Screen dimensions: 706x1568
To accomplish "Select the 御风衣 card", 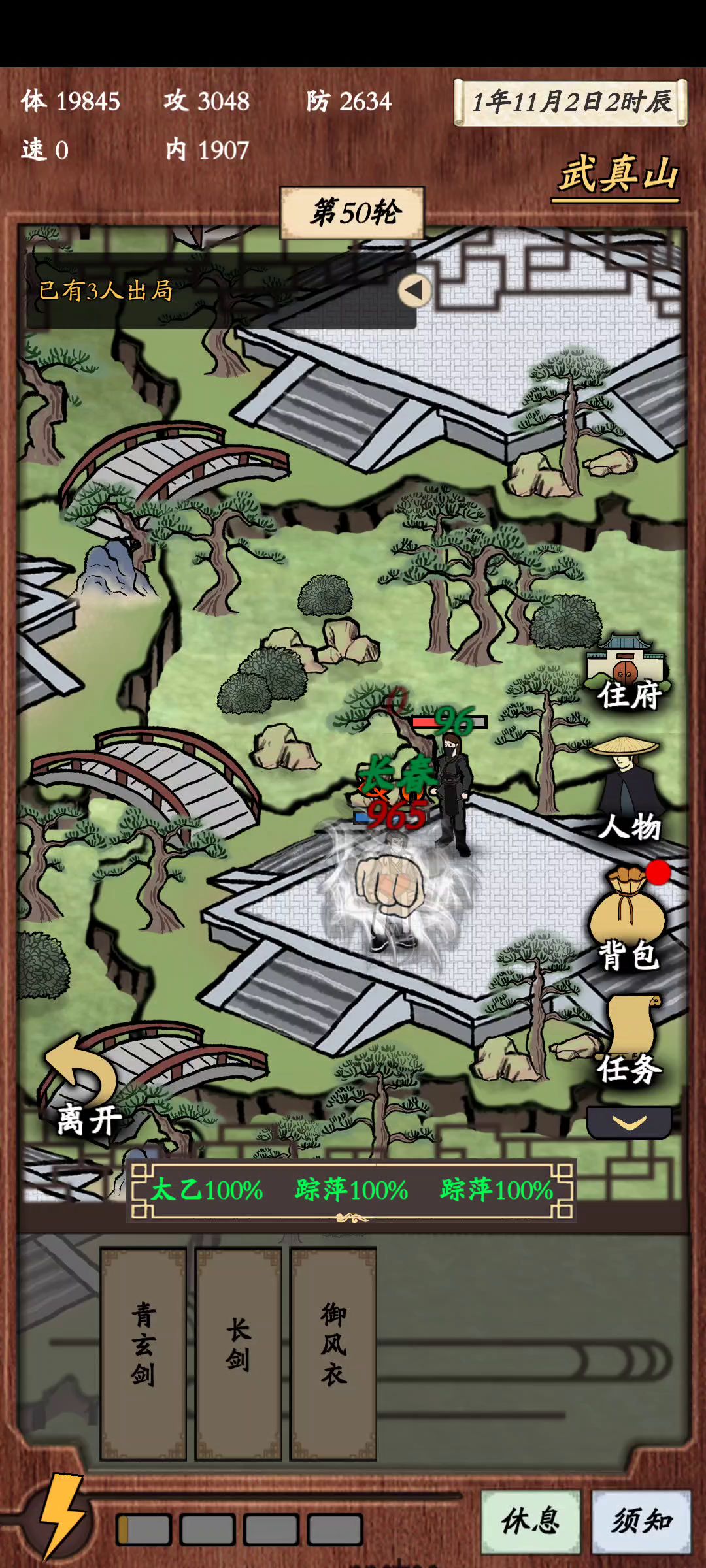I will pos(333,1352).
